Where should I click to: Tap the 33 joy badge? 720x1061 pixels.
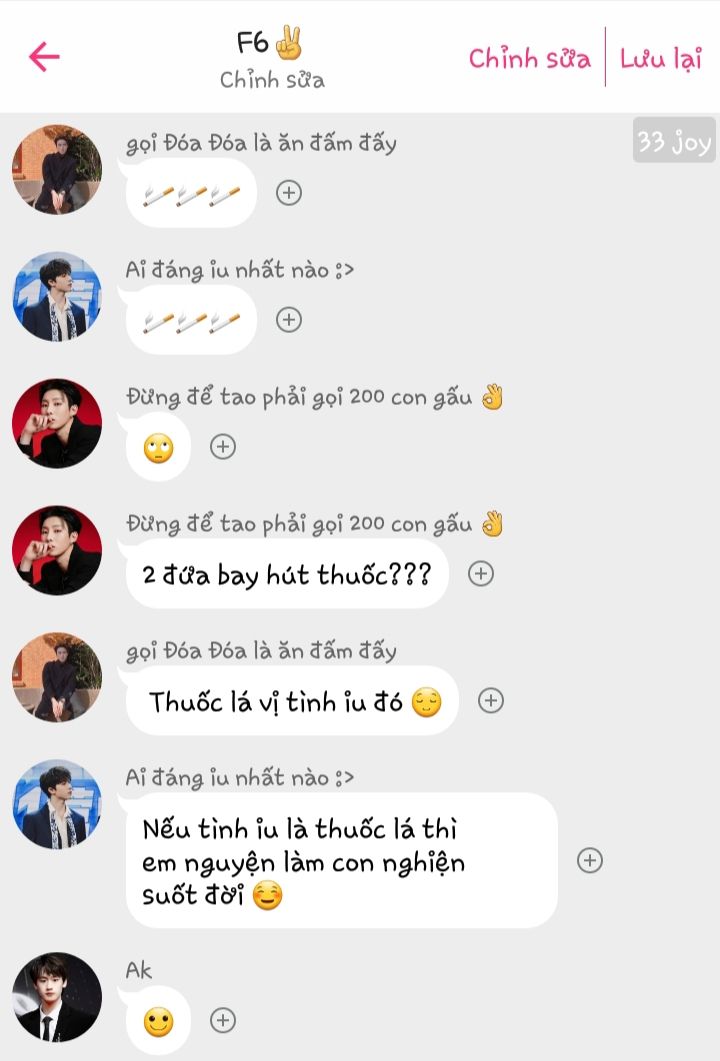tap(674, 143)
